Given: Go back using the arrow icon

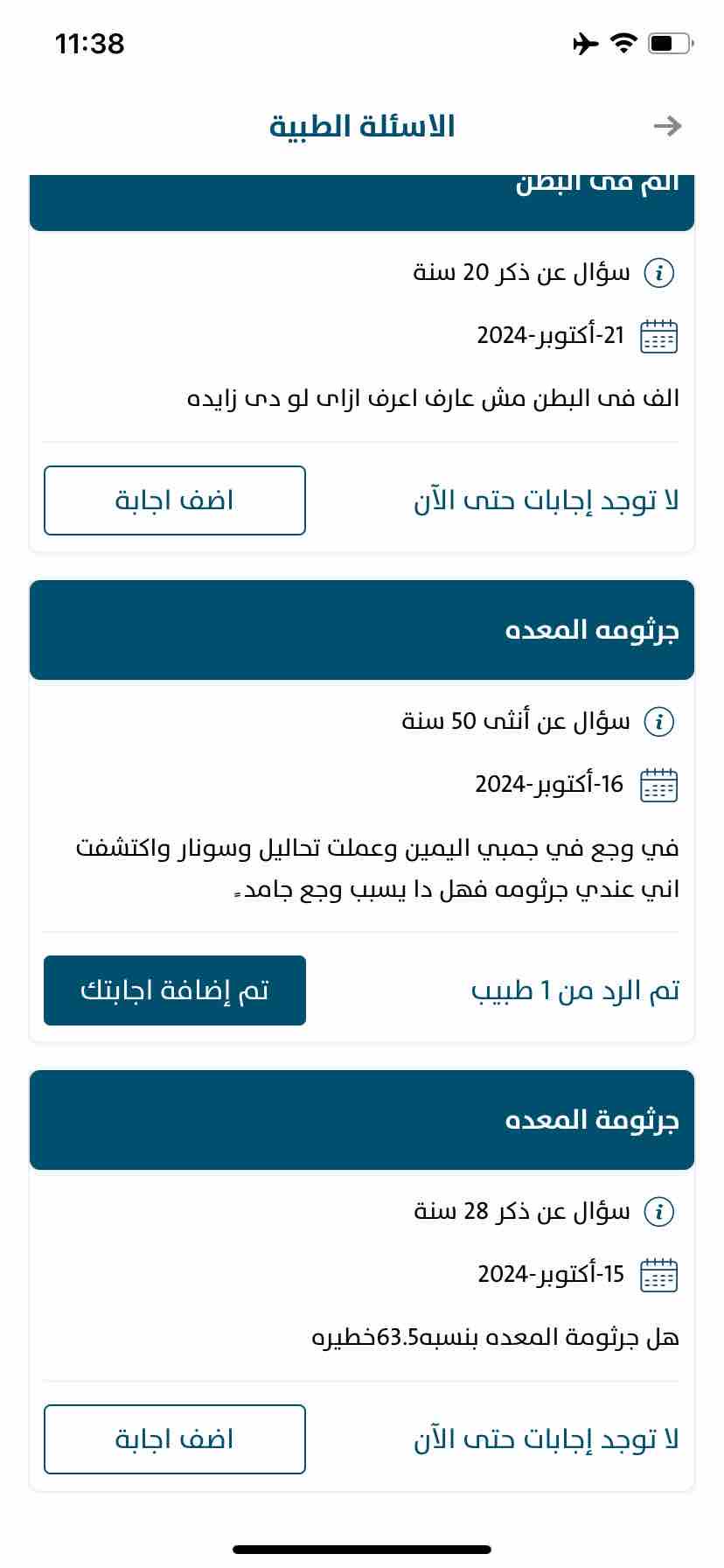Looking at the screenshot, I should tap(667, 125).
